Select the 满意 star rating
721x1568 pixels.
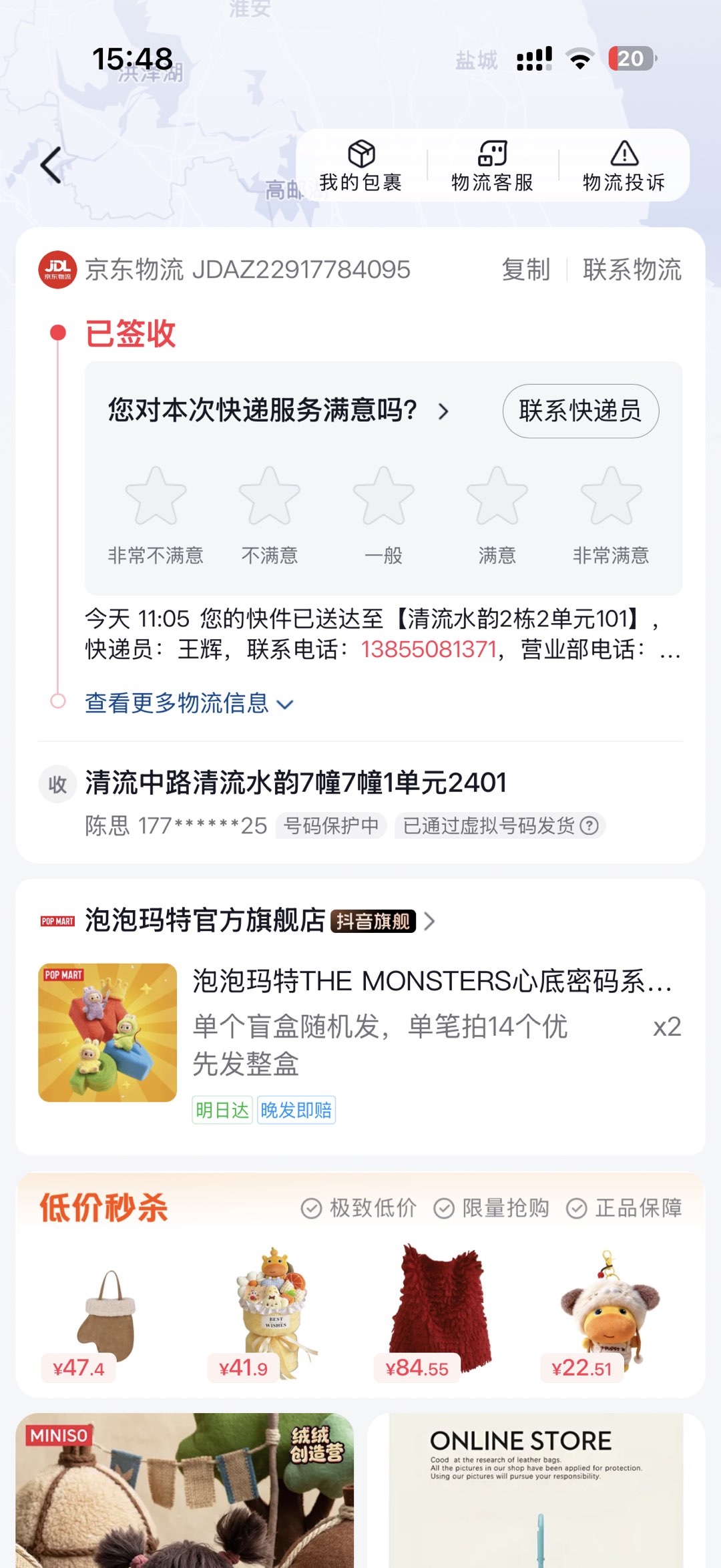[x=497, y=496]
